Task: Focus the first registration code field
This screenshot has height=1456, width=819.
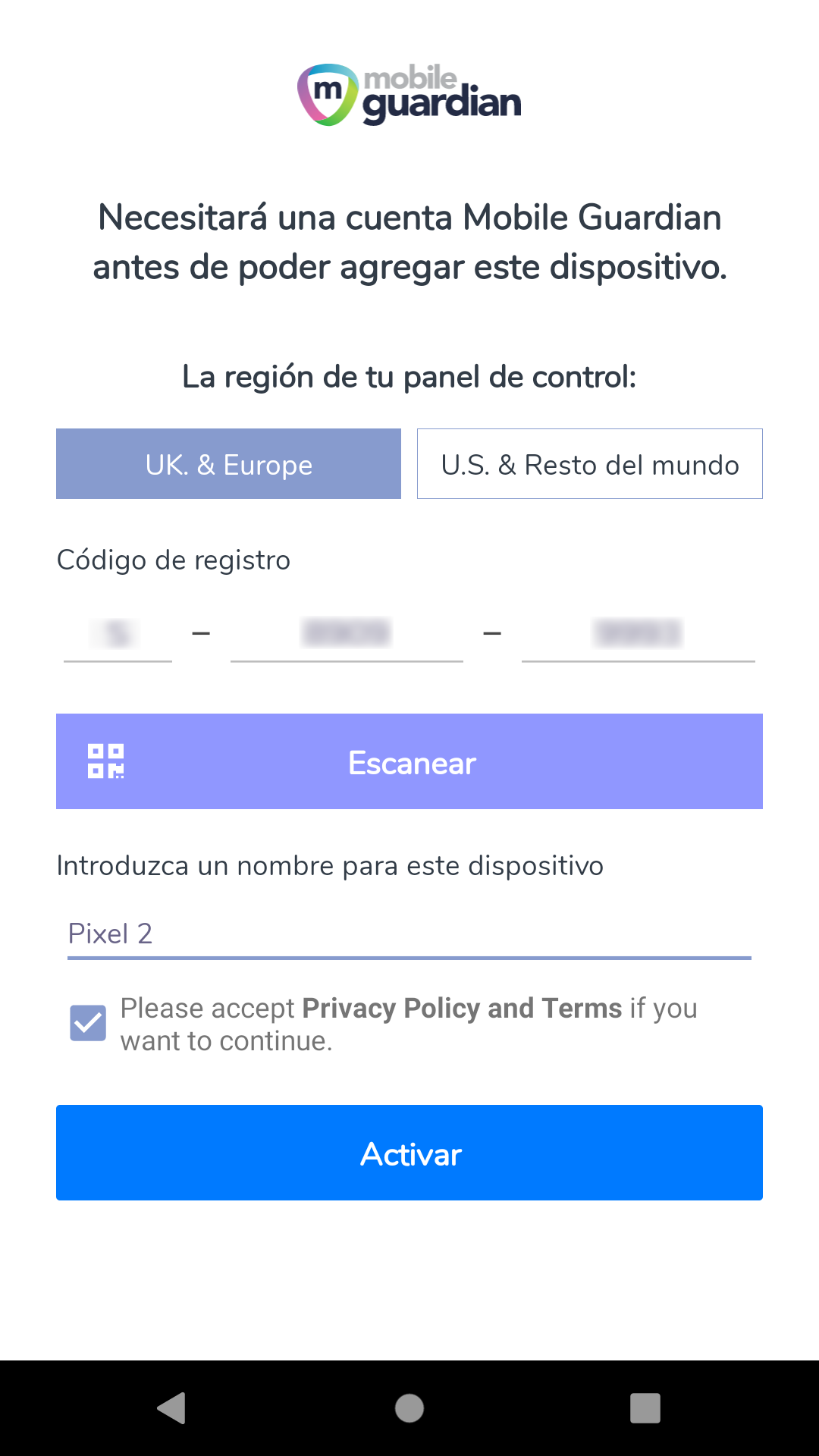Action: pyautogui.click(x=118, y=634)
